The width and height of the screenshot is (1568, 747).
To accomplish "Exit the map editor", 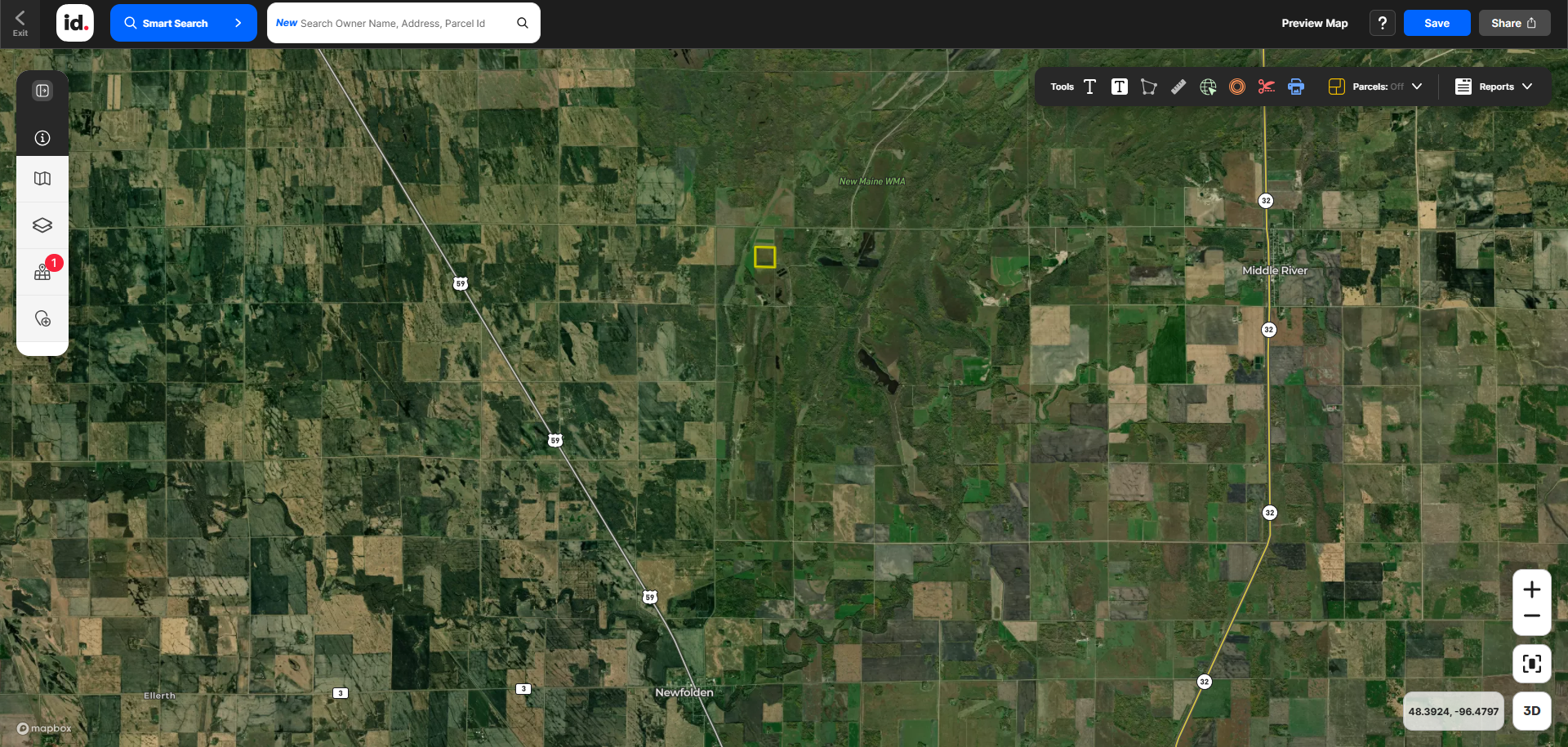I will click(20, 23).
